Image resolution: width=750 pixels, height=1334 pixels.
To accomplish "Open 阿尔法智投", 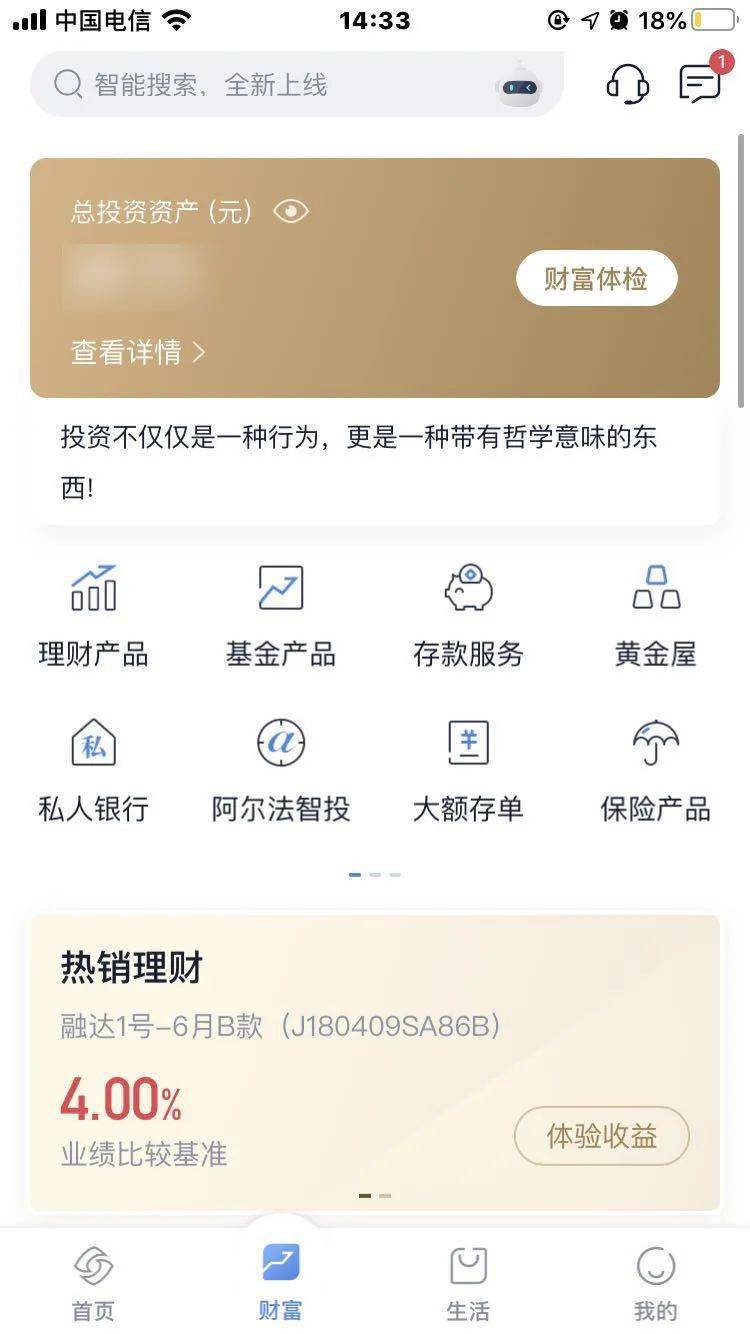I will 281,770.
